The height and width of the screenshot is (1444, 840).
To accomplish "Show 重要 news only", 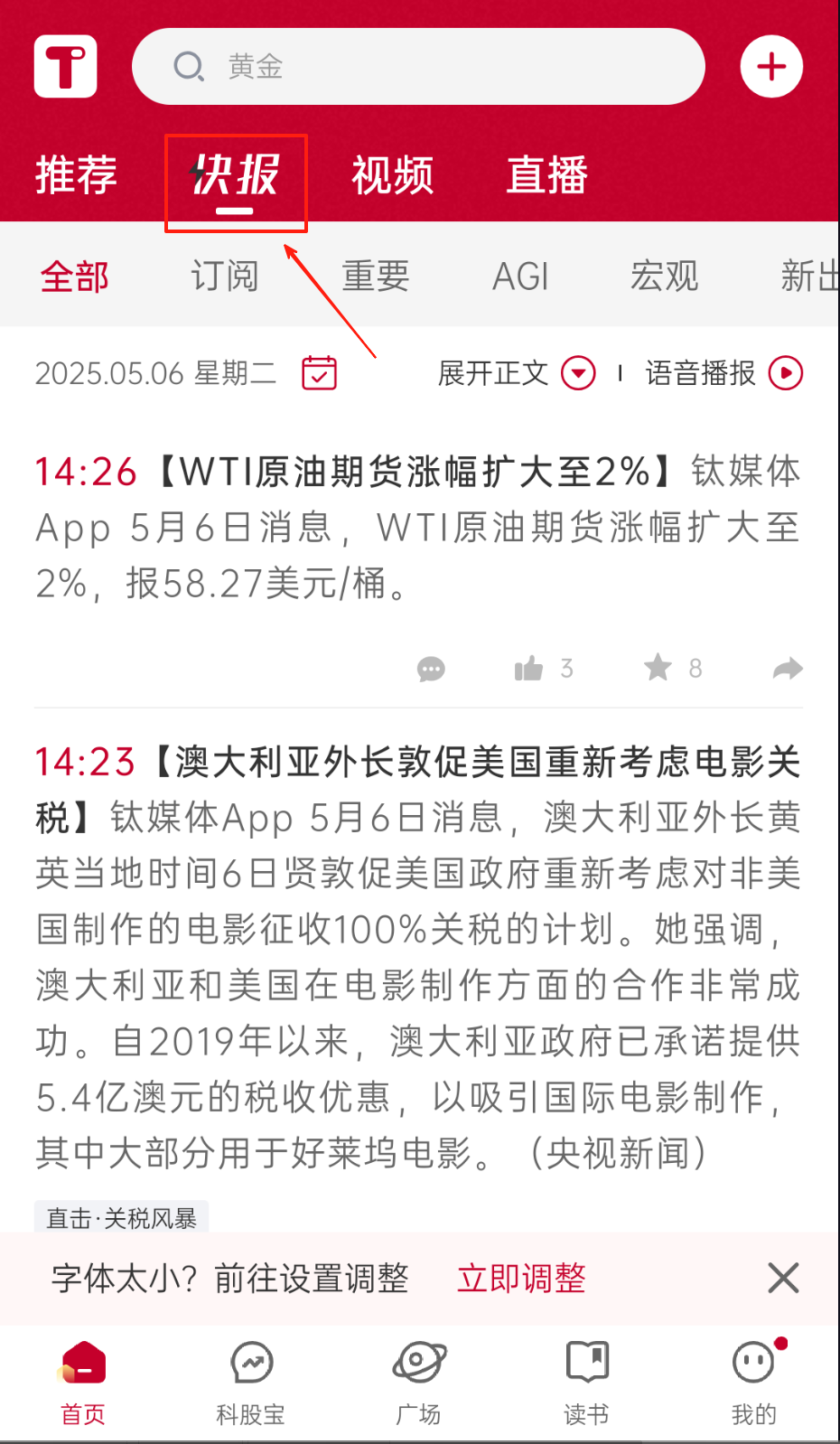I will coord(376,277).
